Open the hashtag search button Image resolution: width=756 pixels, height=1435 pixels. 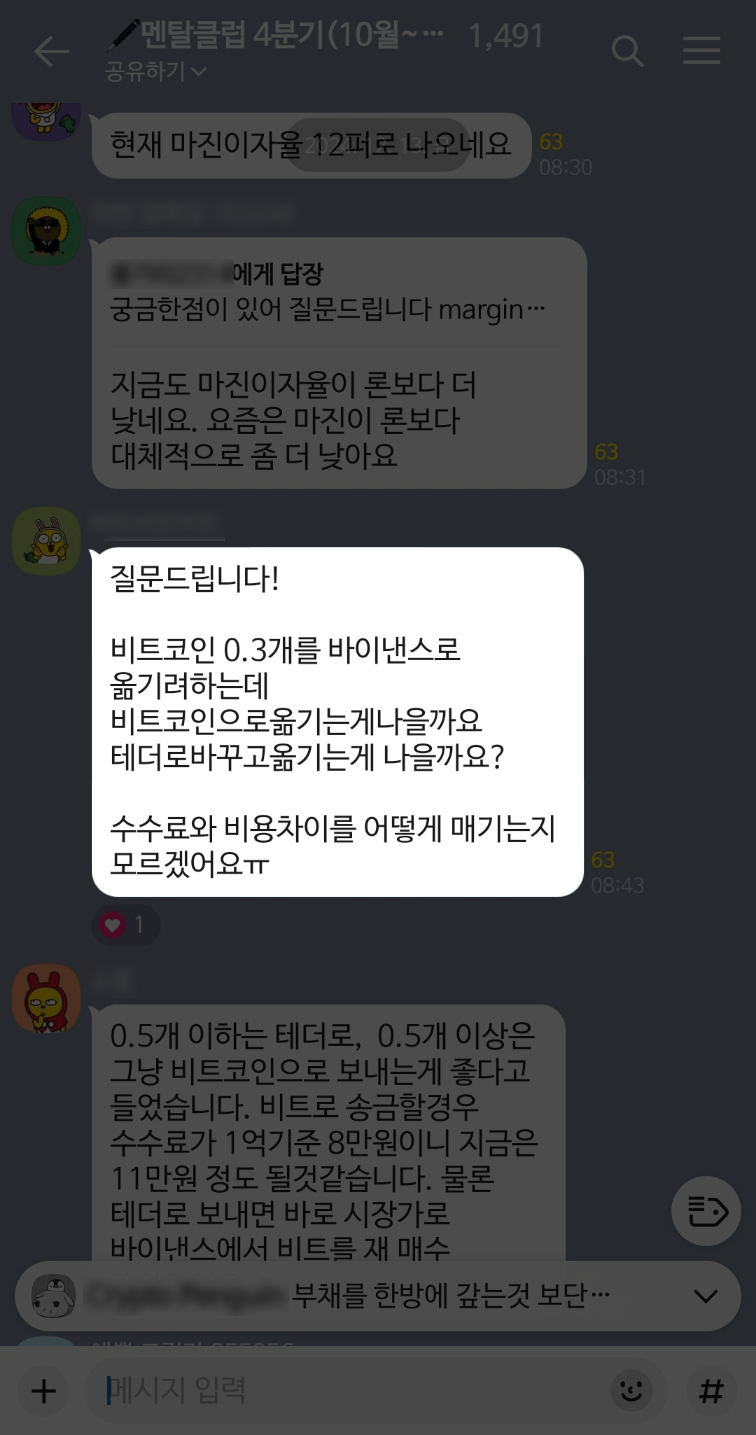click(x=710, y=1390)
